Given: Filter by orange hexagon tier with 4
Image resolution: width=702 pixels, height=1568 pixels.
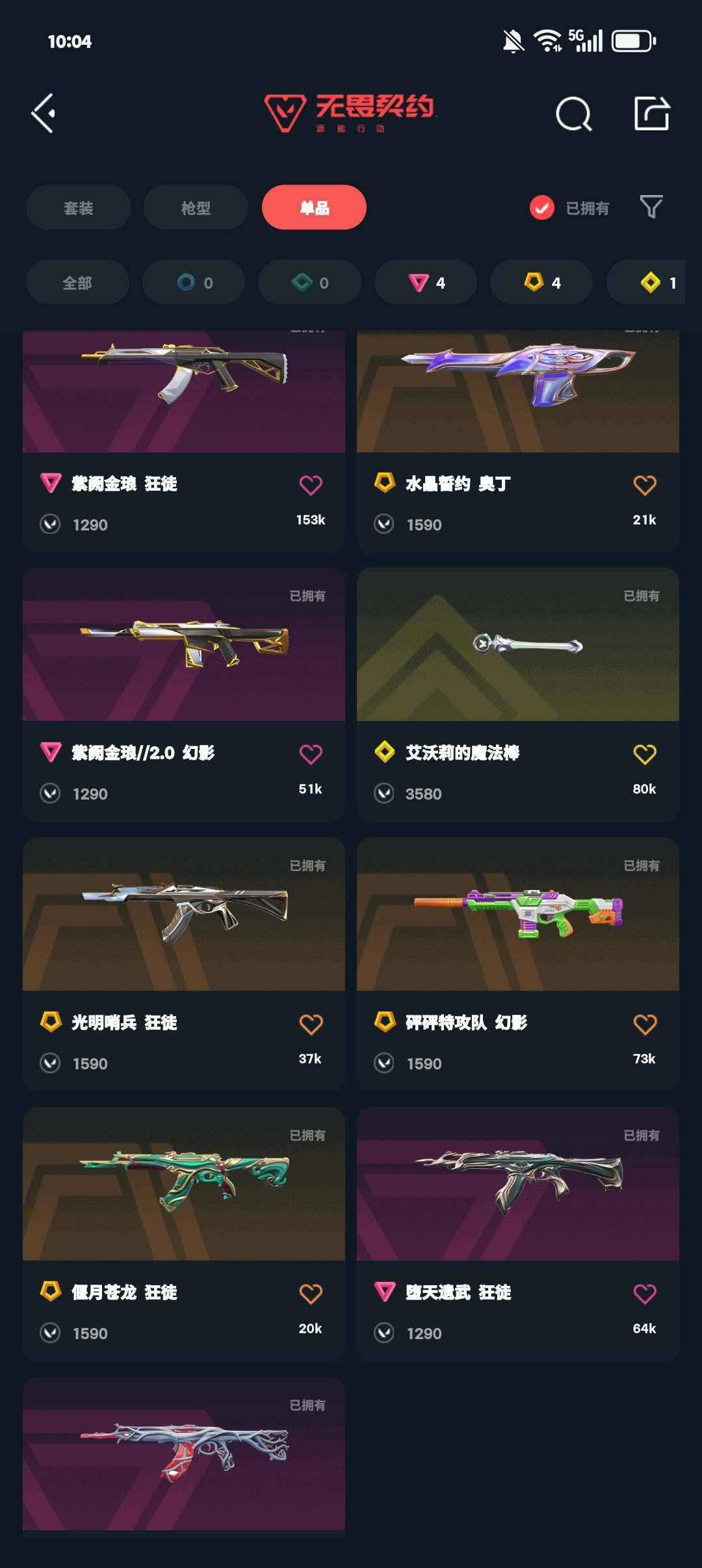Looking at the screenshot, I should click(x=541, y=283).
